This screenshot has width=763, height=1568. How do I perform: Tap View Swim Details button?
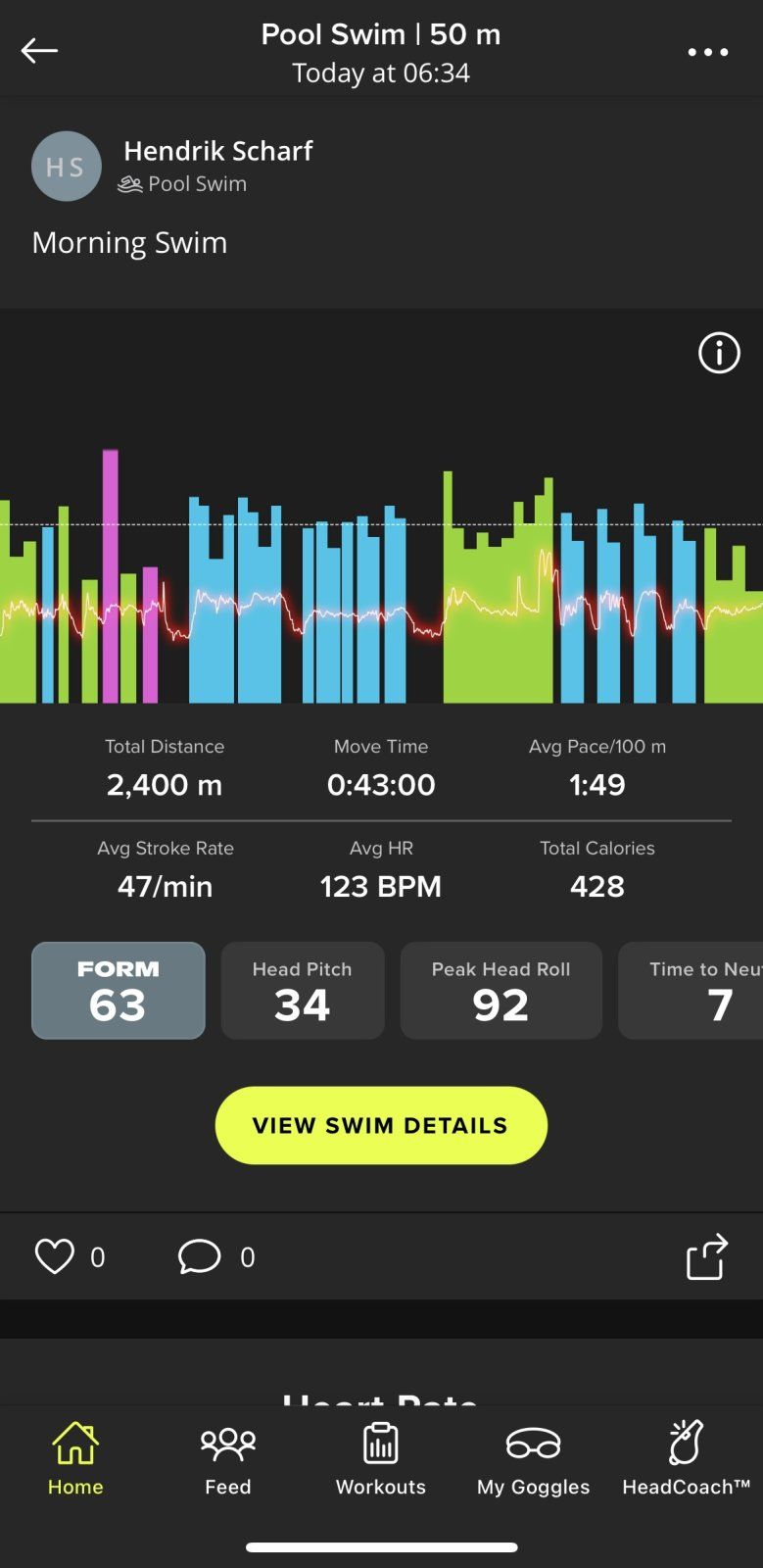(381, 1125)
